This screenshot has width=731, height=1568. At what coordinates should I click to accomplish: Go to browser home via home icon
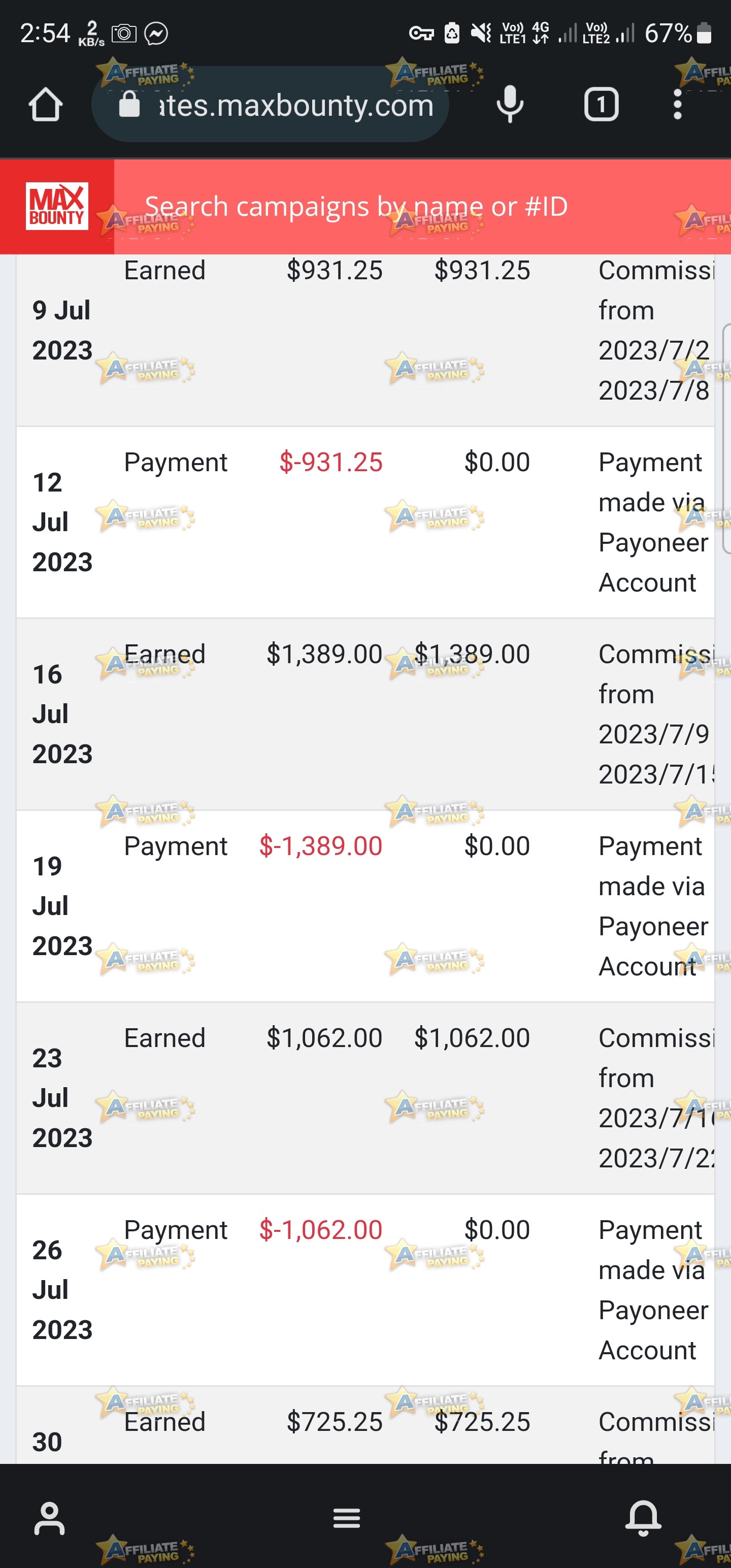[x=45, y=104]
